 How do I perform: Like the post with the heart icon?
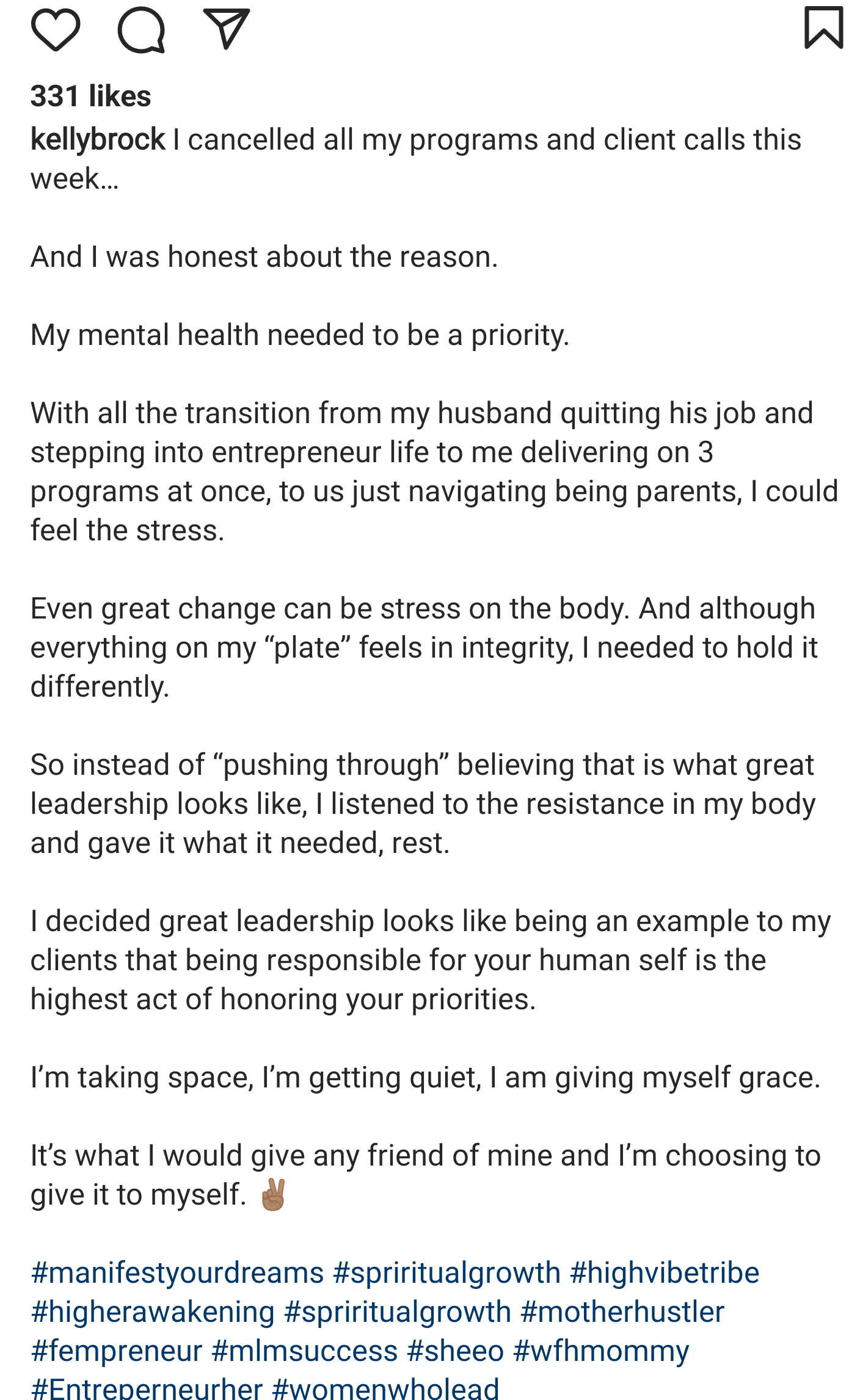[x=56, y=29]
